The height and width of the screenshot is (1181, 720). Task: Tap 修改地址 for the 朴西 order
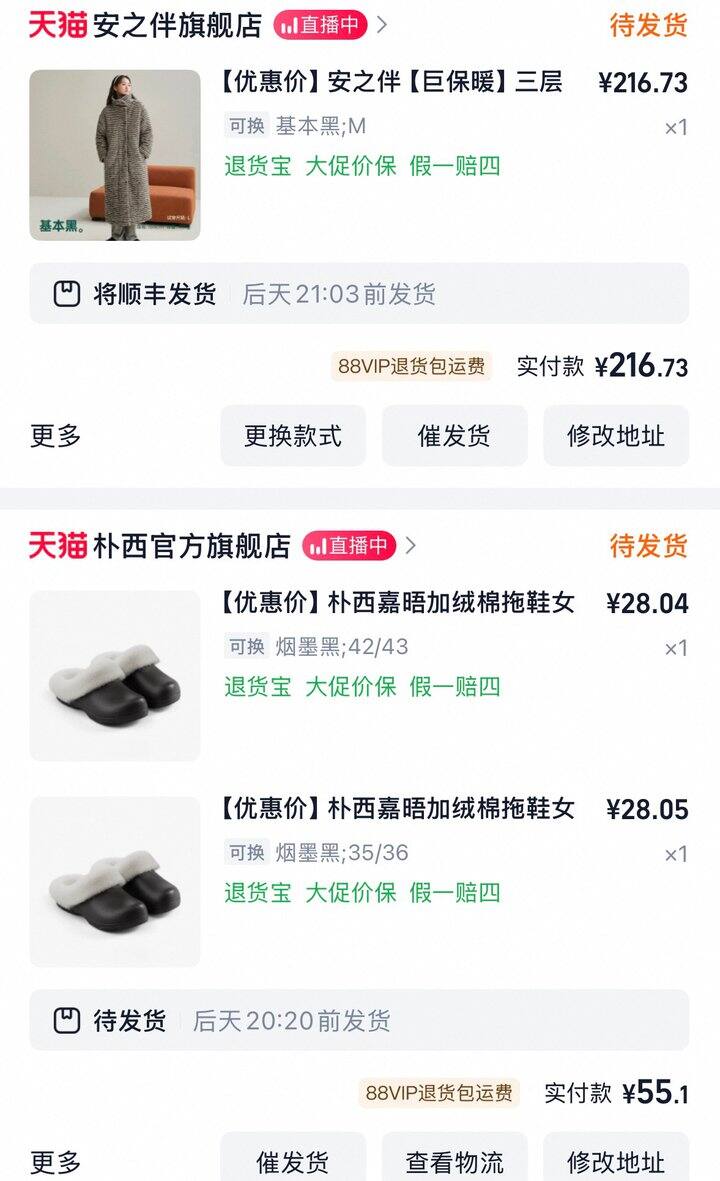click(616, 1162)
